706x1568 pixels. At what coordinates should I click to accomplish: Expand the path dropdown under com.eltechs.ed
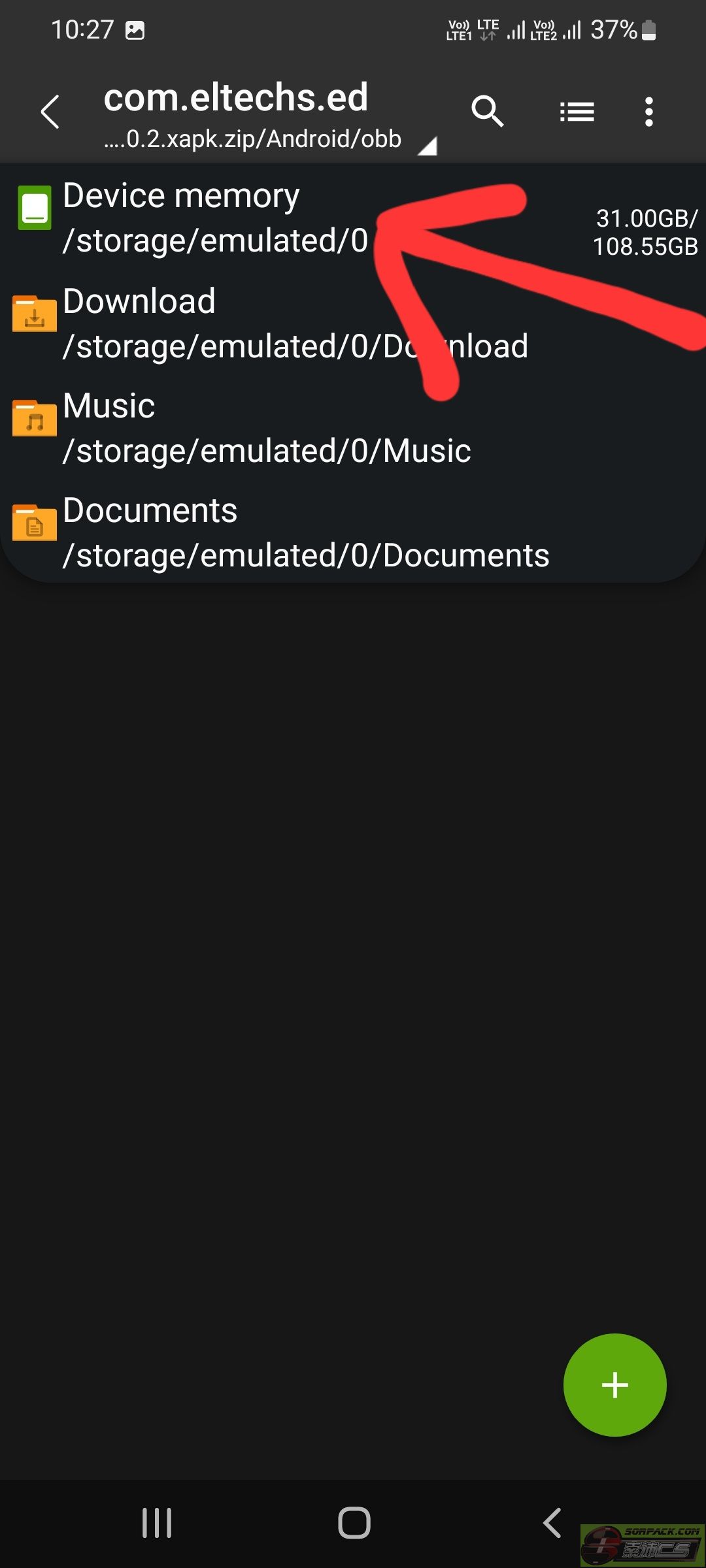point(426,145)
